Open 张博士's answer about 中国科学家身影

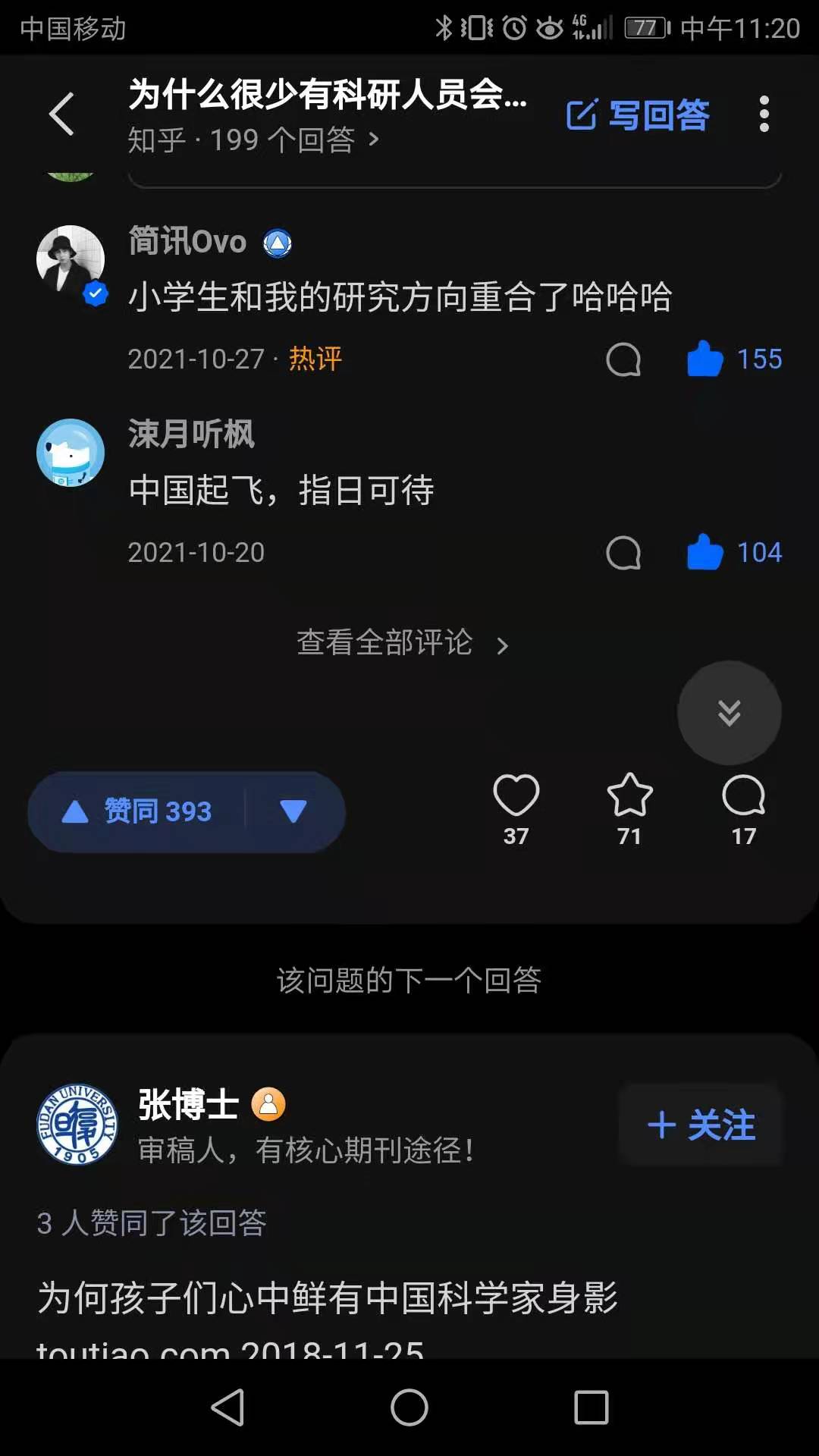[x=328, y=1298]
